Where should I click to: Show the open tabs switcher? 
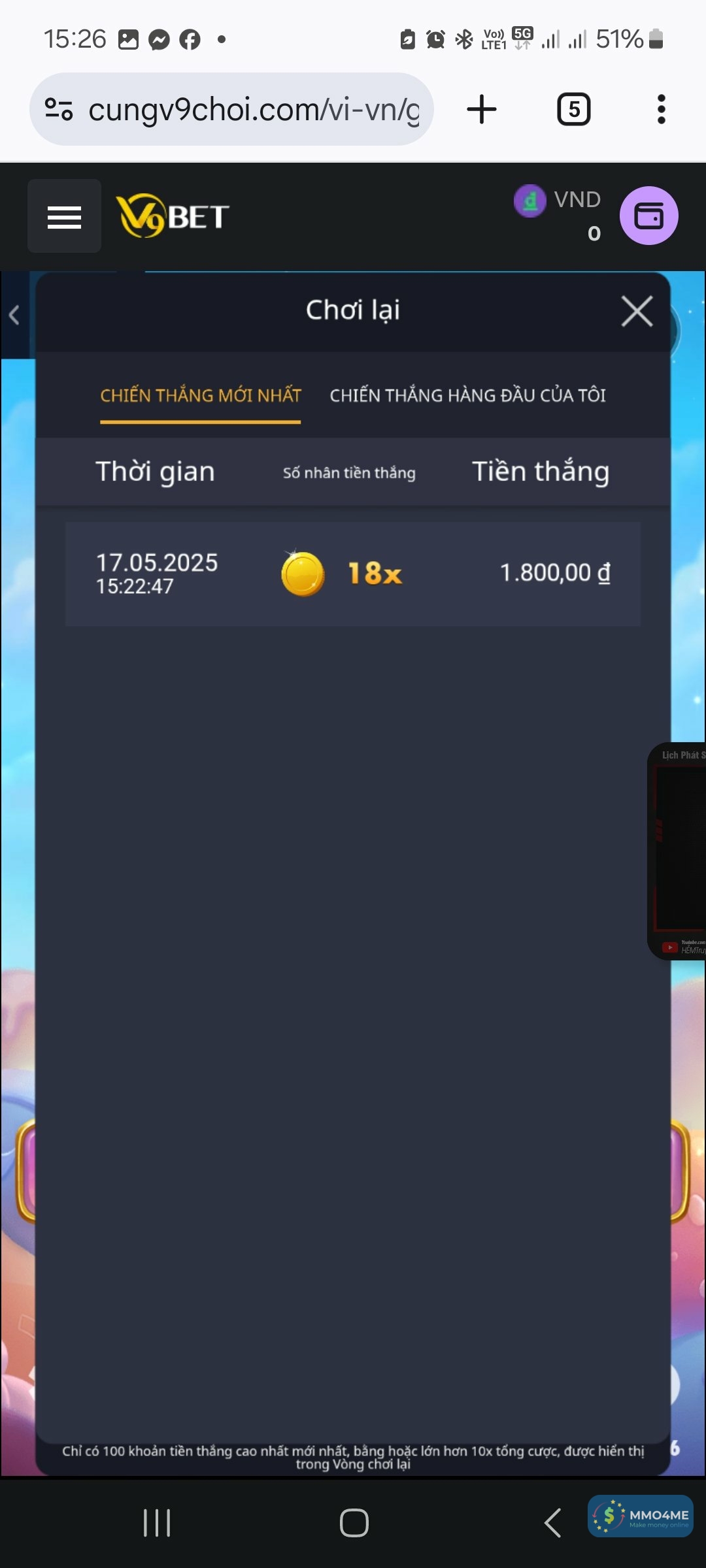pos(573,109)
